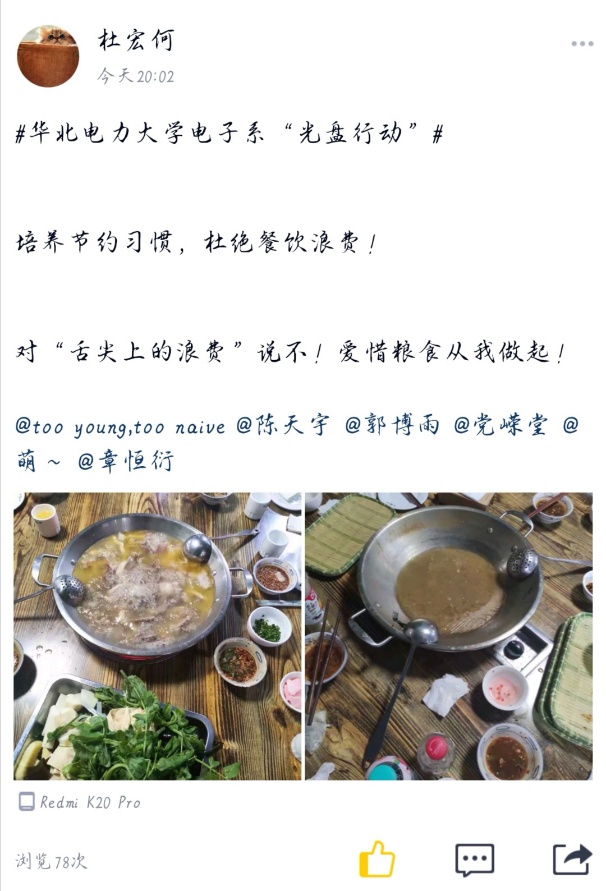Like this post with thumbs-up
This screenshot has width=606, height=891.
click(377, 858)
